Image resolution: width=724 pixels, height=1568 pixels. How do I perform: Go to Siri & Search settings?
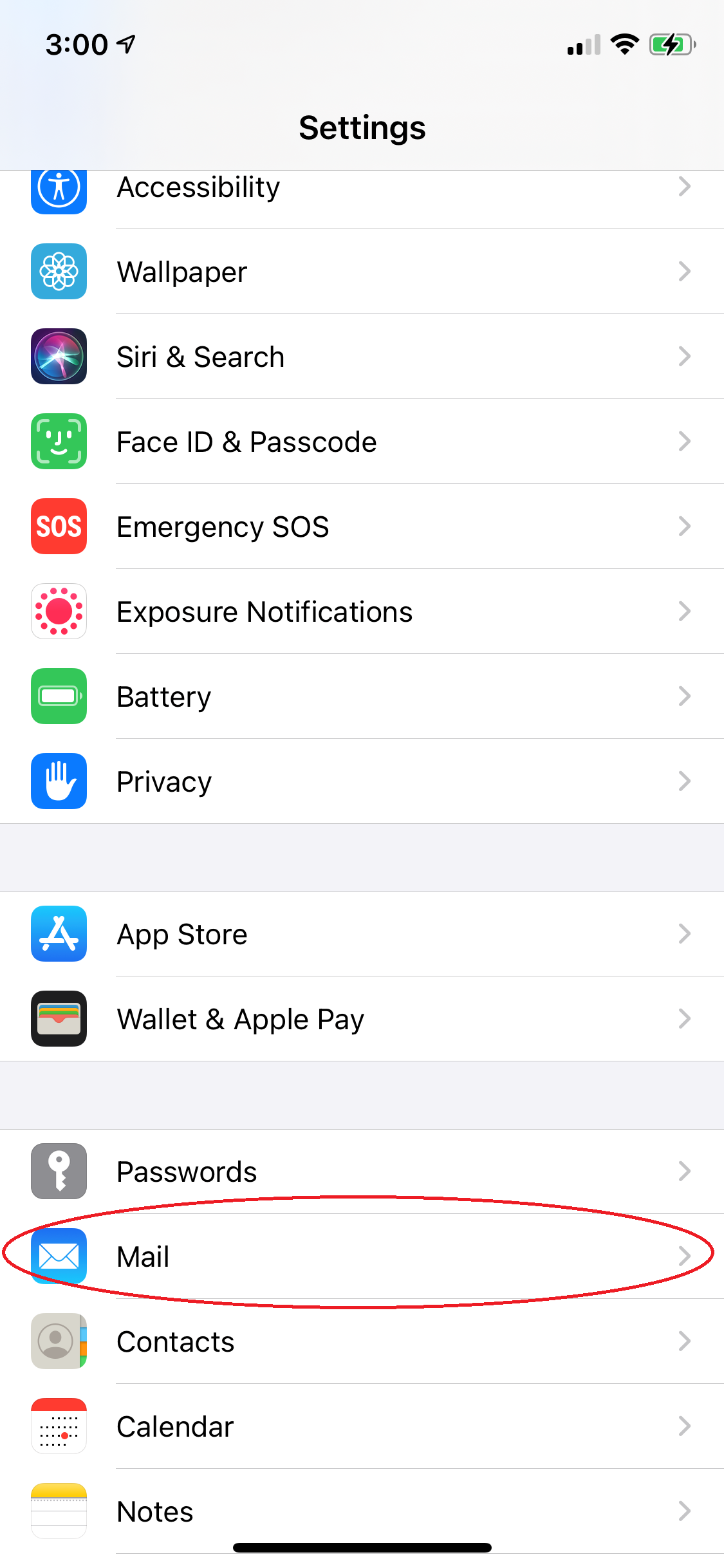(362, 357)
